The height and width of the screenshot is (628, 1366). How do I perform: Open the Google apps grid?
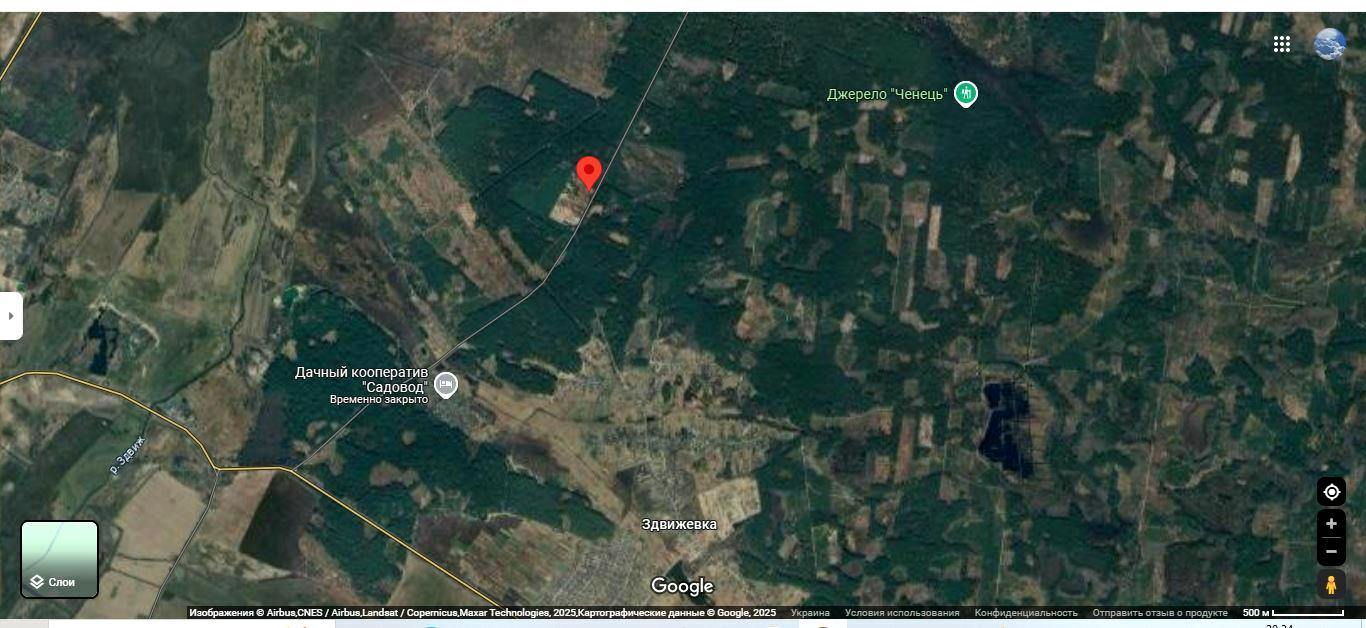pos(1282,44)
